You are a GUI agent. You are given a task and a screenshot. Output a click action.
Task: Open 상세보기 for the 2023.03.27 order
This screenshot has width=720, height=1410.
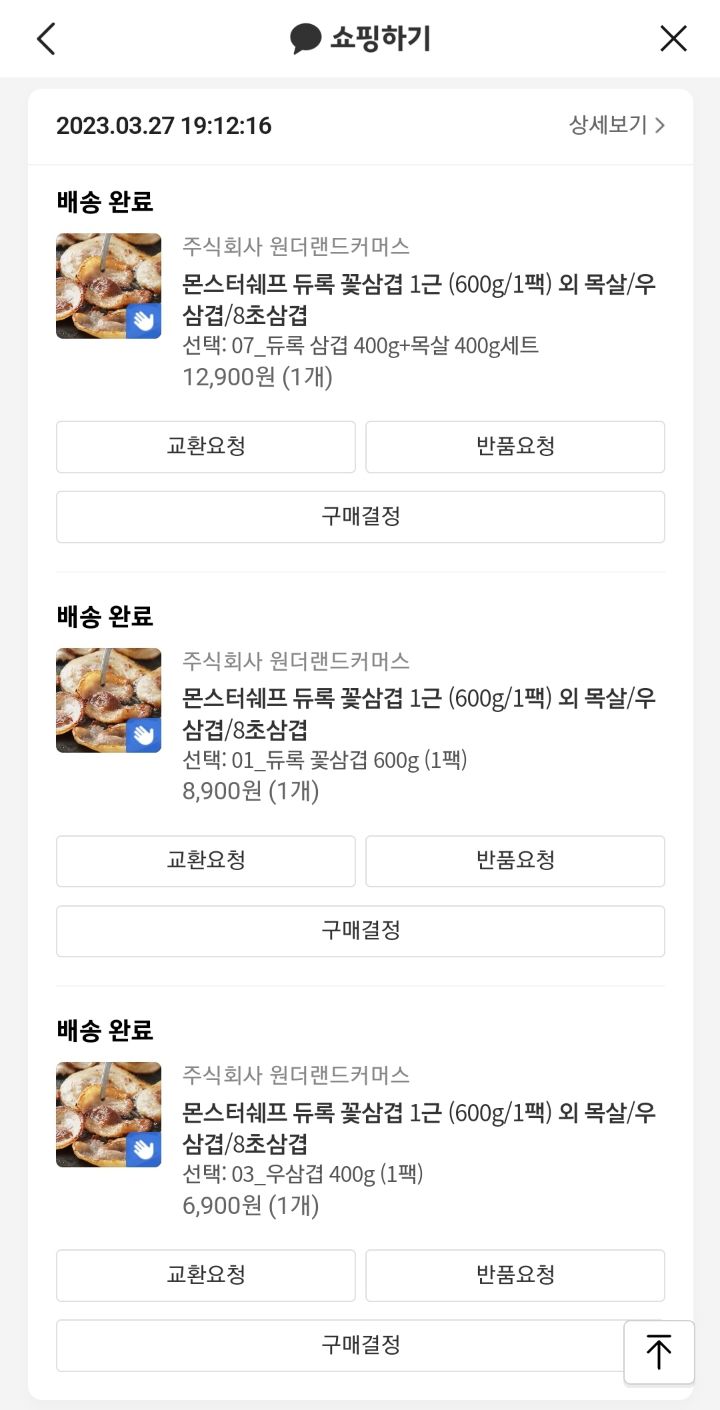pyautogui.click(x=616, y=125)
